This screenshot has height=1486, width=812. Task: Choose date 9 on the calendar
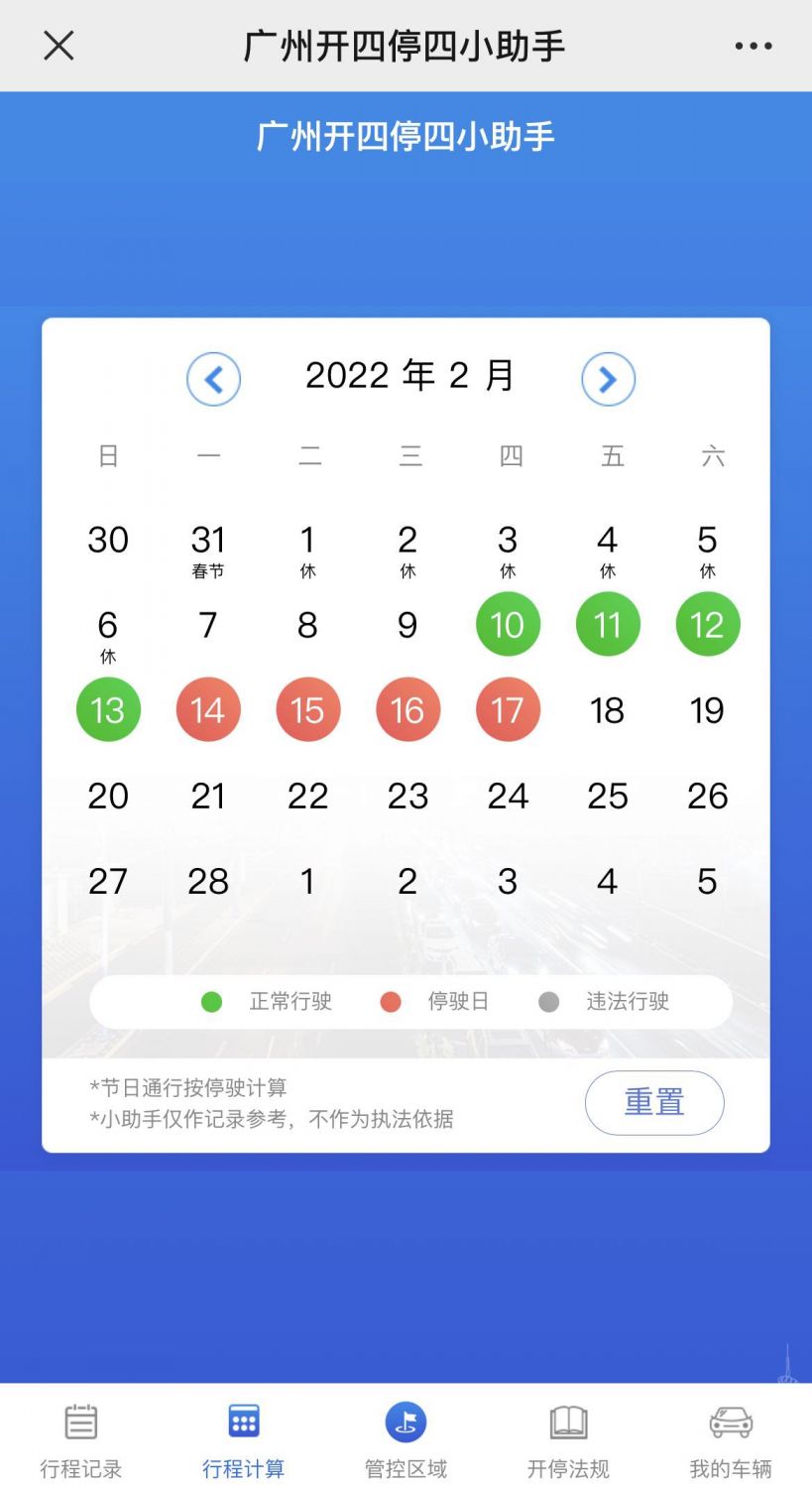(x=407, y=625)
